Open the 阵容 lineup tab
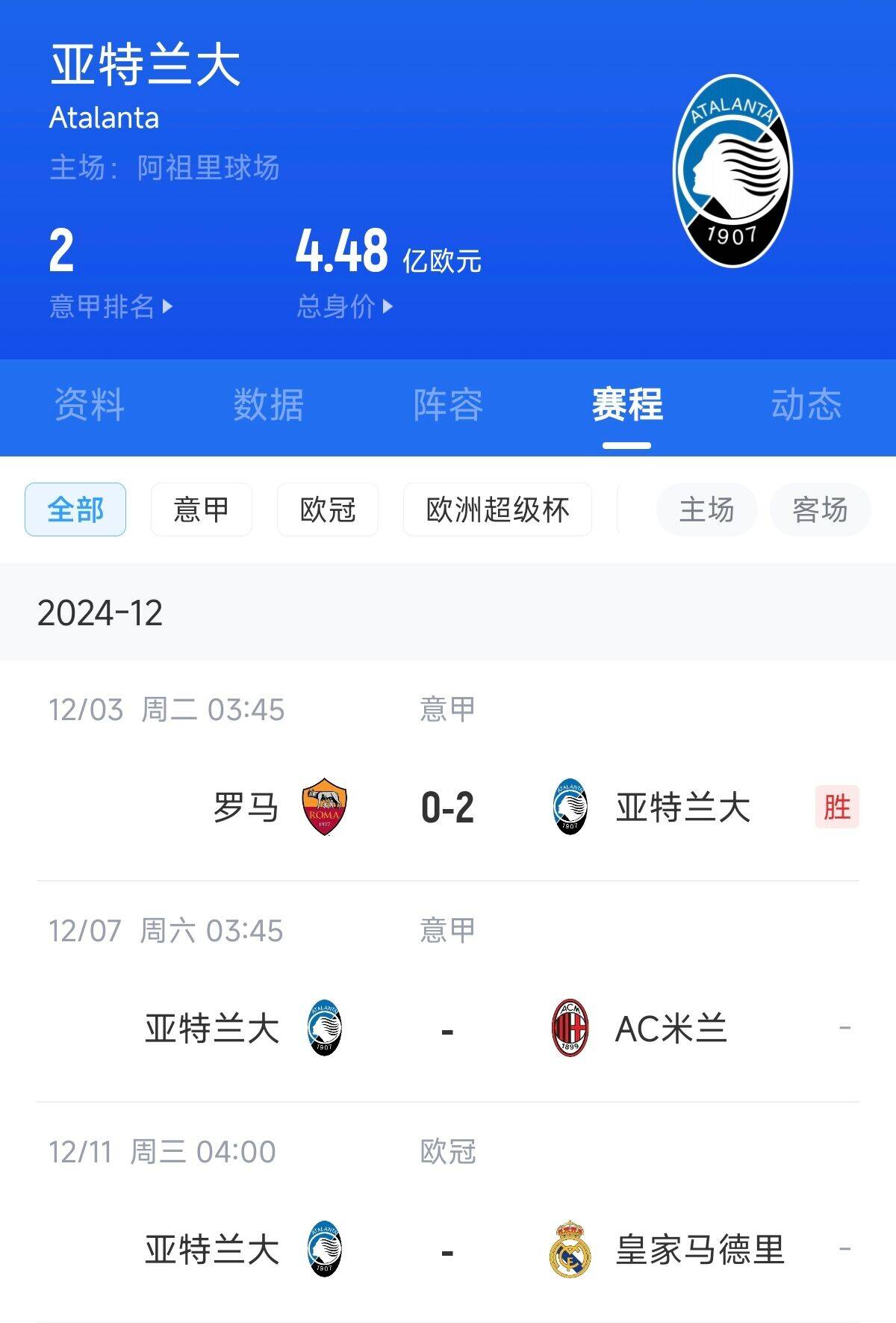 448,405
